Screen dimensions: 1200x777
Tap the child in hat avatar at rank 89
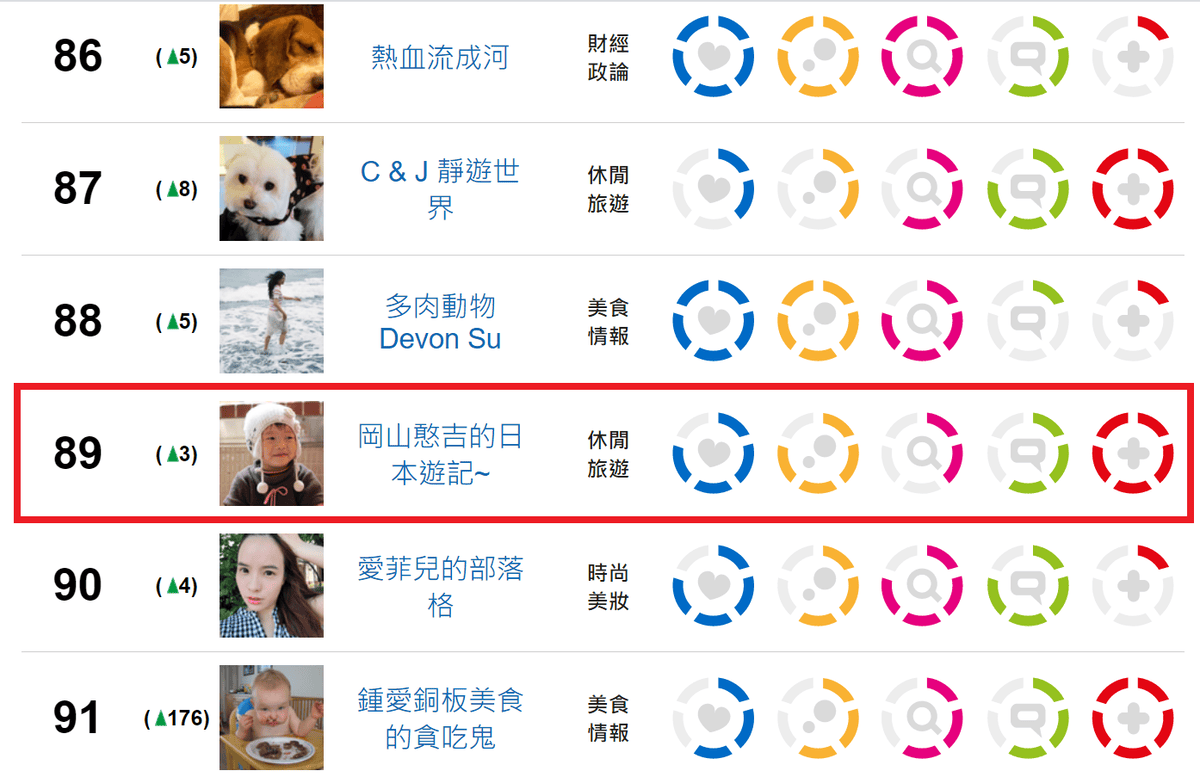tap(271, 453)
